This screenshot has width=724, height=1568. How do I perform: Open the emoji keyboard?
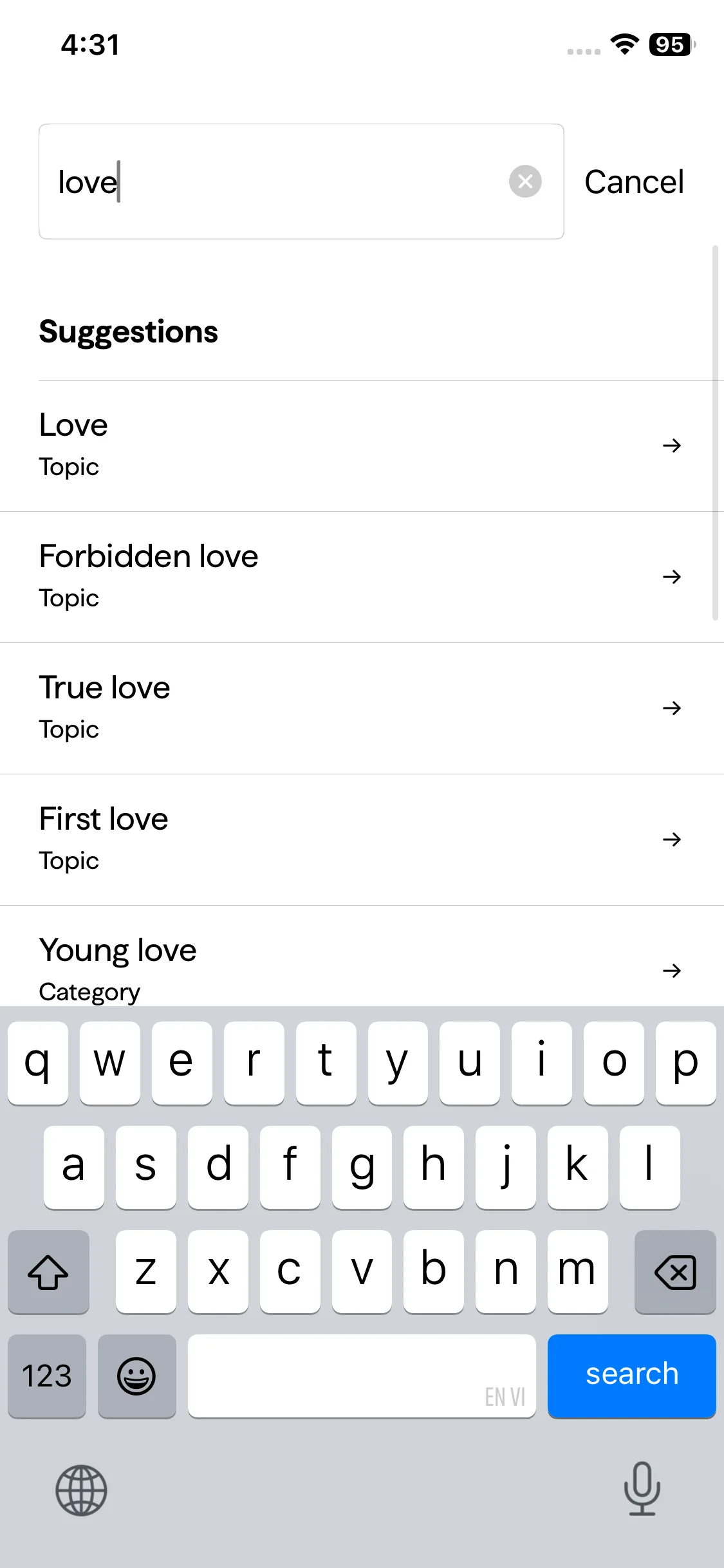click(136, 1376)
